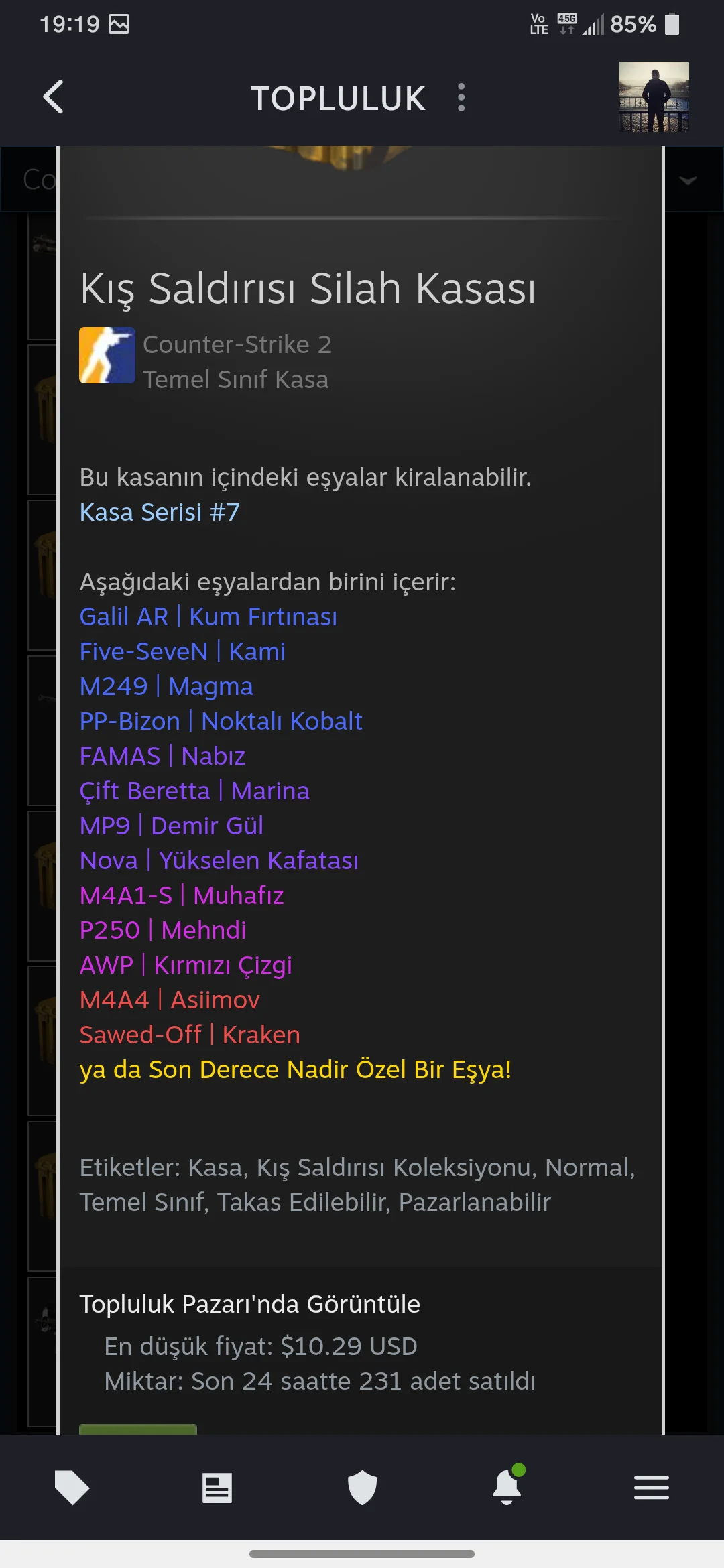Switch to the store tag tab
The image size is (724, 1568).
tap(72, 1488)
